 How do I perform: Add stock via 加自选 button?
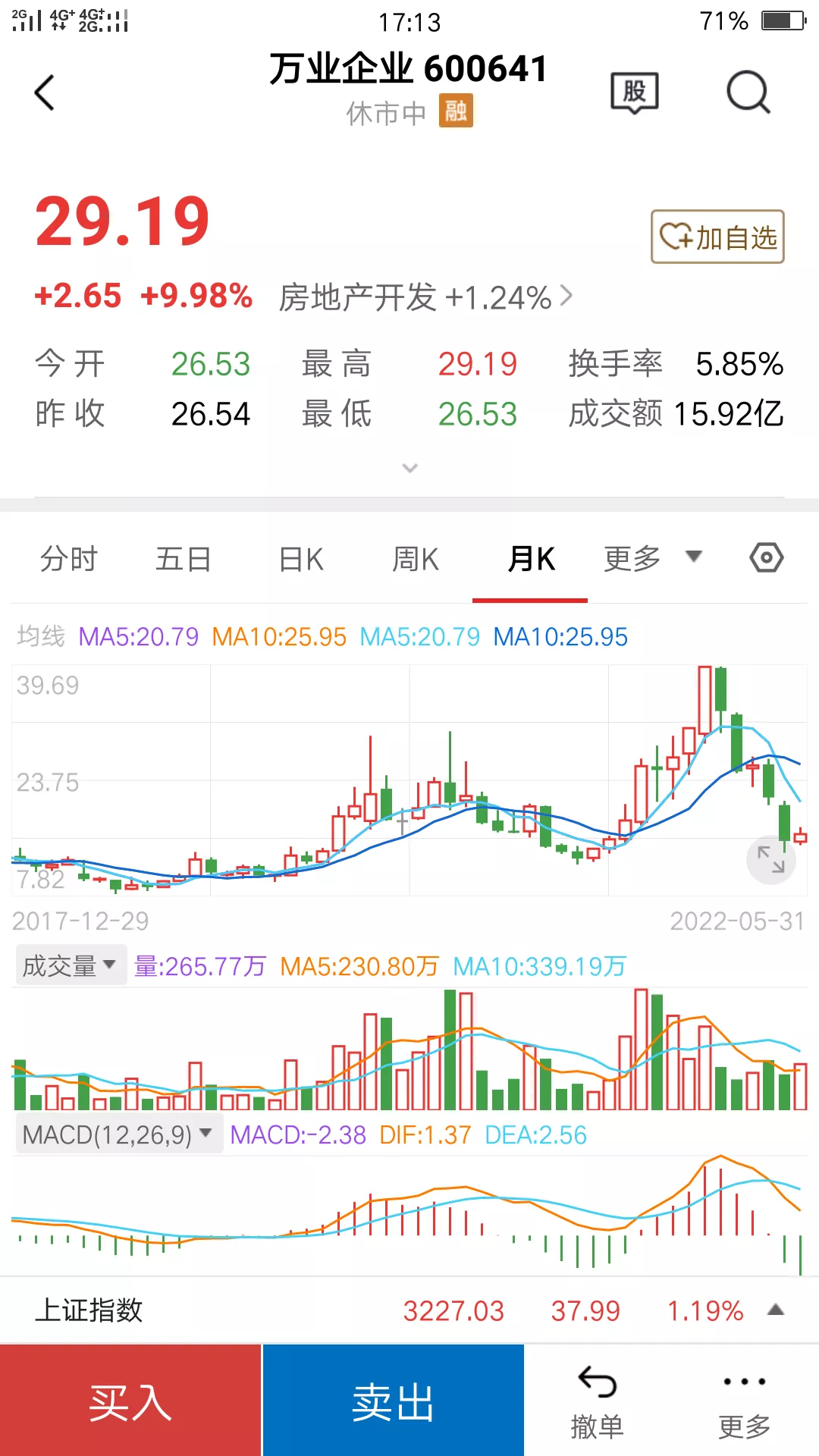click(717, 237)
